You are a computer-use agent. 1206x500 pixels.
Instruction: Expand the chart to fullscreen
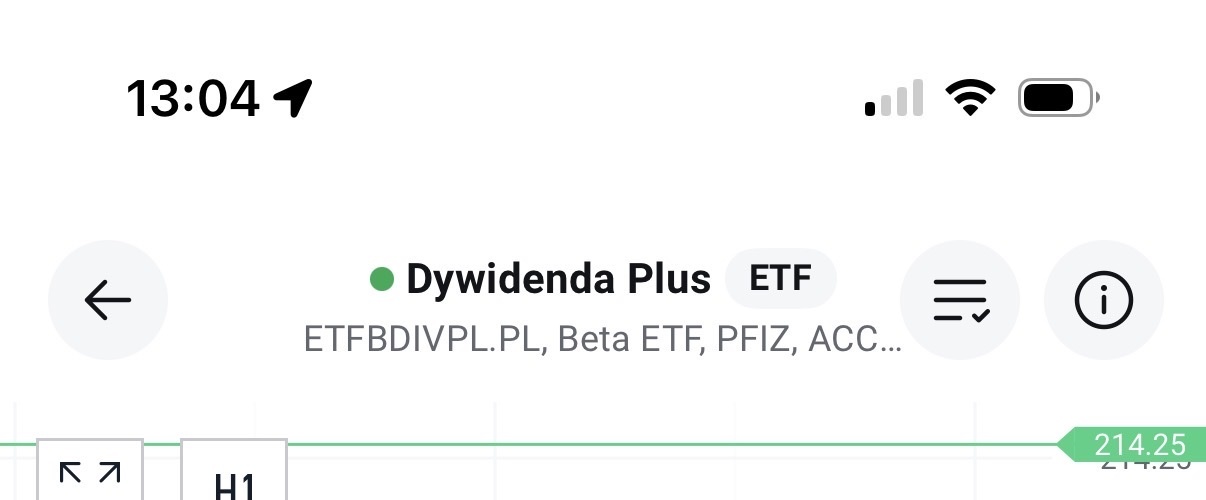click(90, 474)
